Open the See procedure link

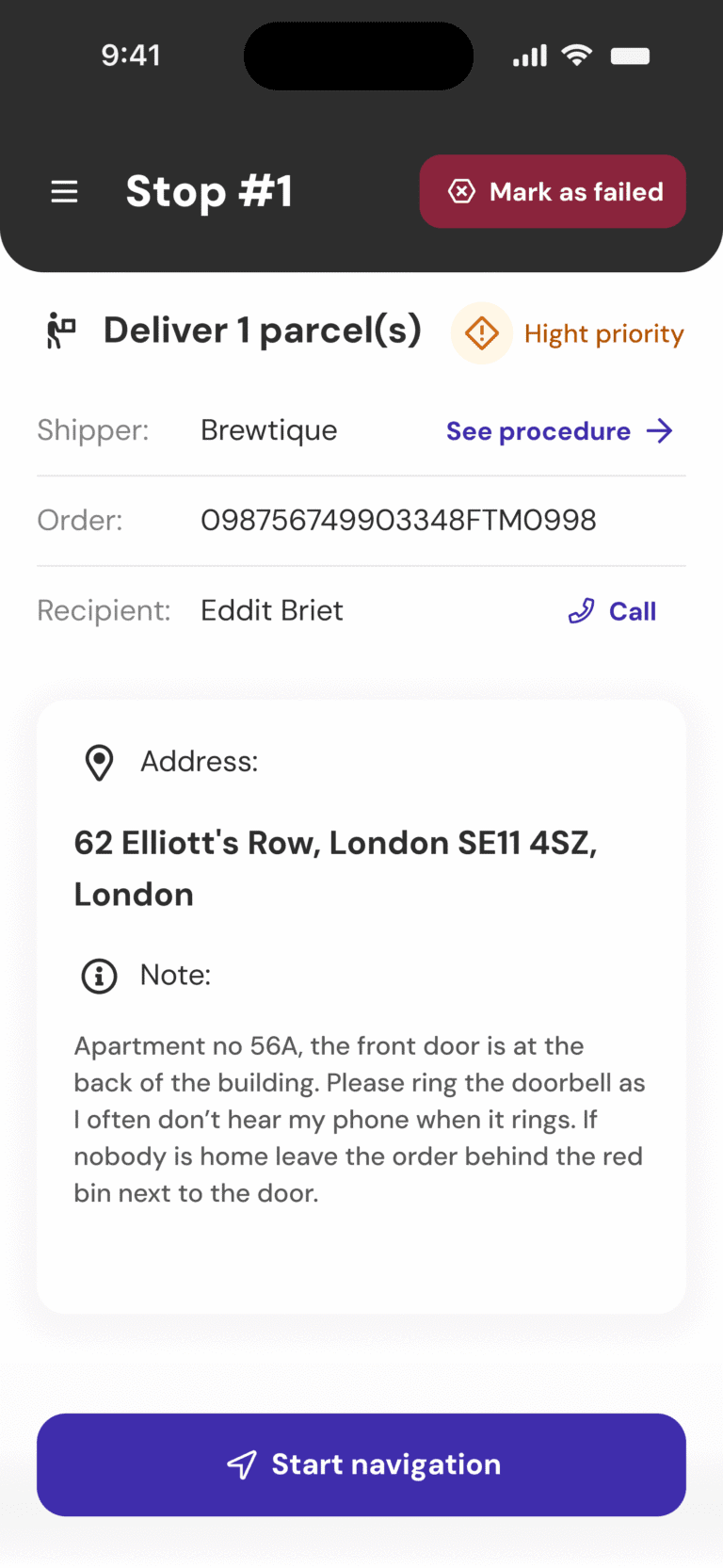pos(538,430)
